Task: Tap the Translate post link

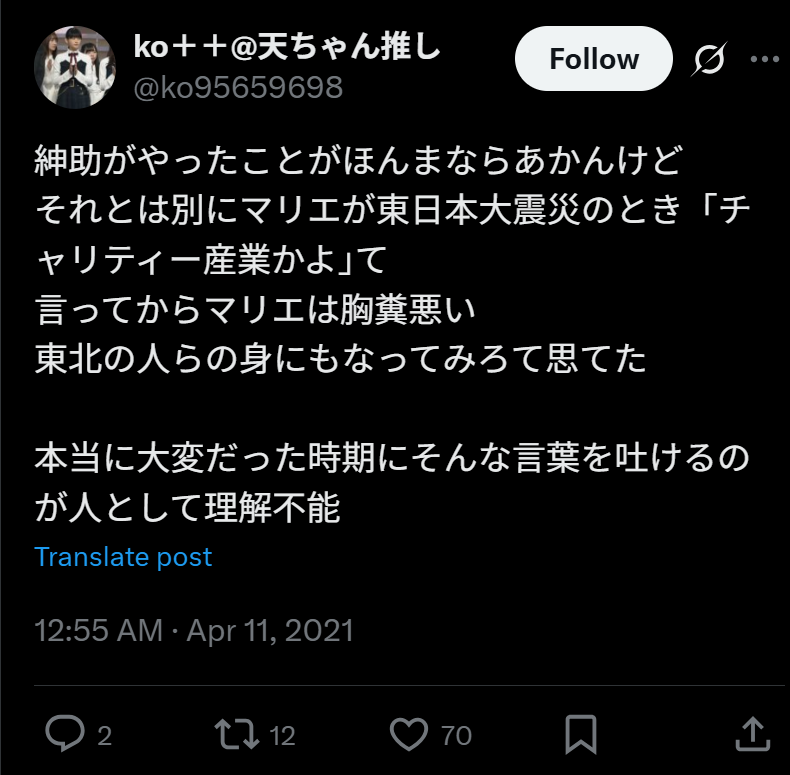Action: pos(123,557)
